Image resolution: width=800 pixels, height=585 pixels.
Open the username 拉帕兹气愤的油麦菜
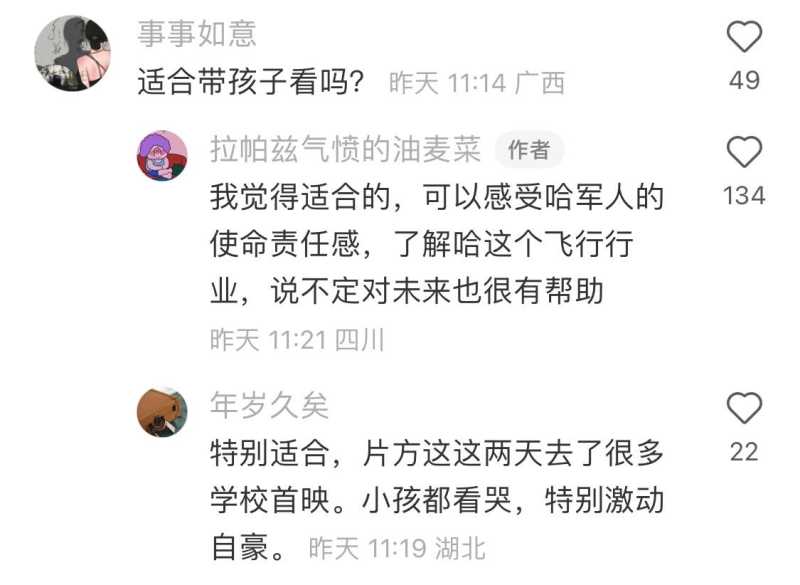pyautogui.click(x=345, y=149)
